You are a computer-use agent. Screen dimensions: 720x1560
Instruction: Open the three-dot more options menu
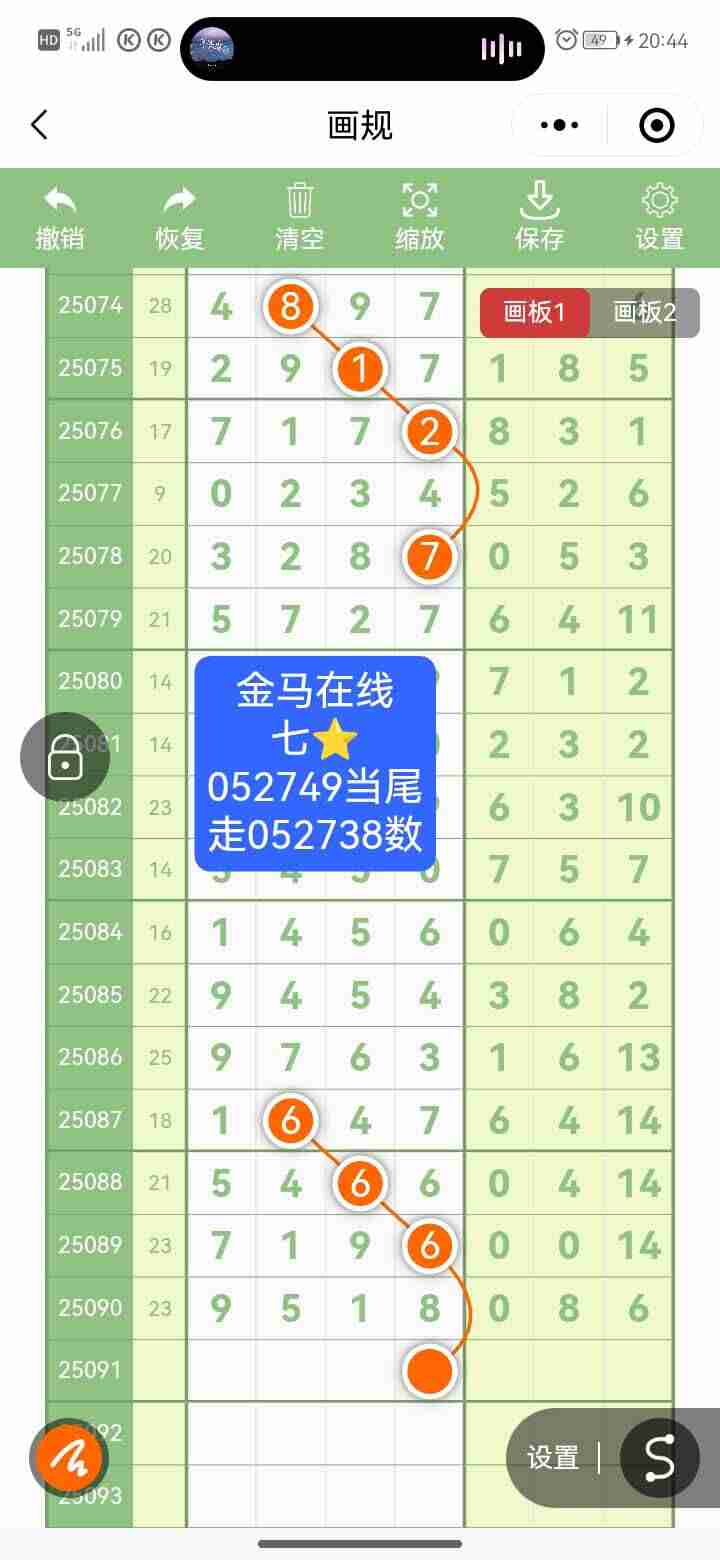pos(558,125)
